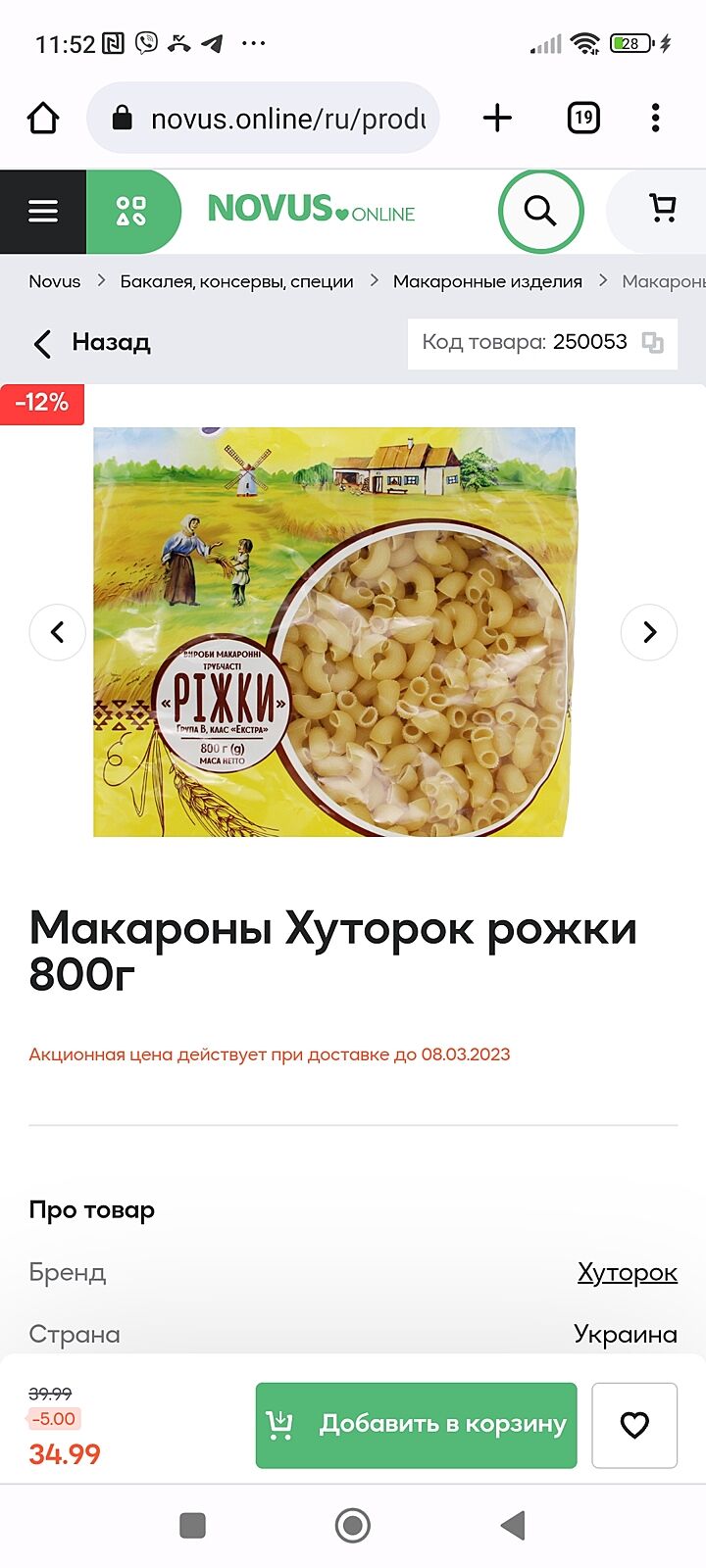Screen dimensions: 706x1568
Task: Copy the product code 250053
Action: [x=652, y=343]
